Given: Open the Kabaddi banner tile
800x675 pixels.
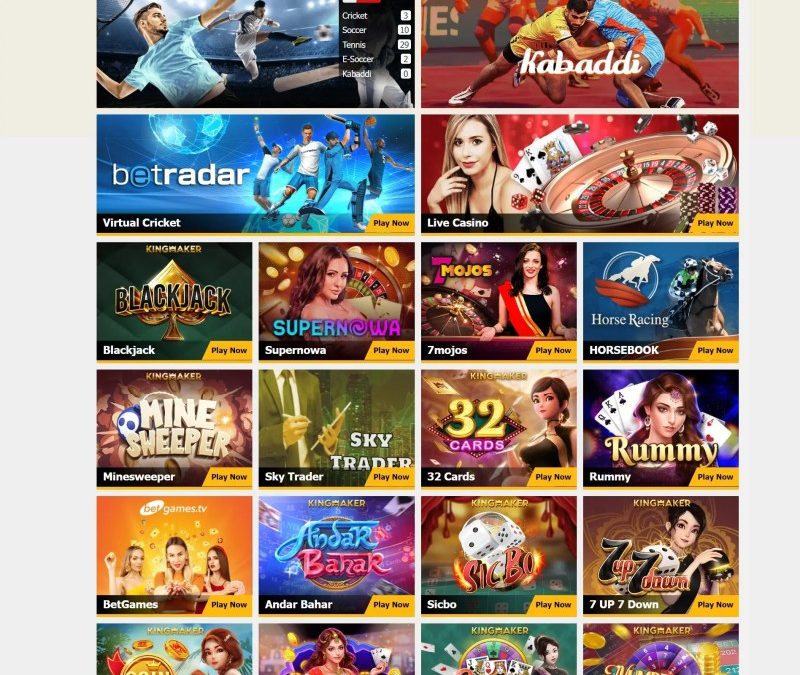Looking at the screenshot, I should coord(579,53).
